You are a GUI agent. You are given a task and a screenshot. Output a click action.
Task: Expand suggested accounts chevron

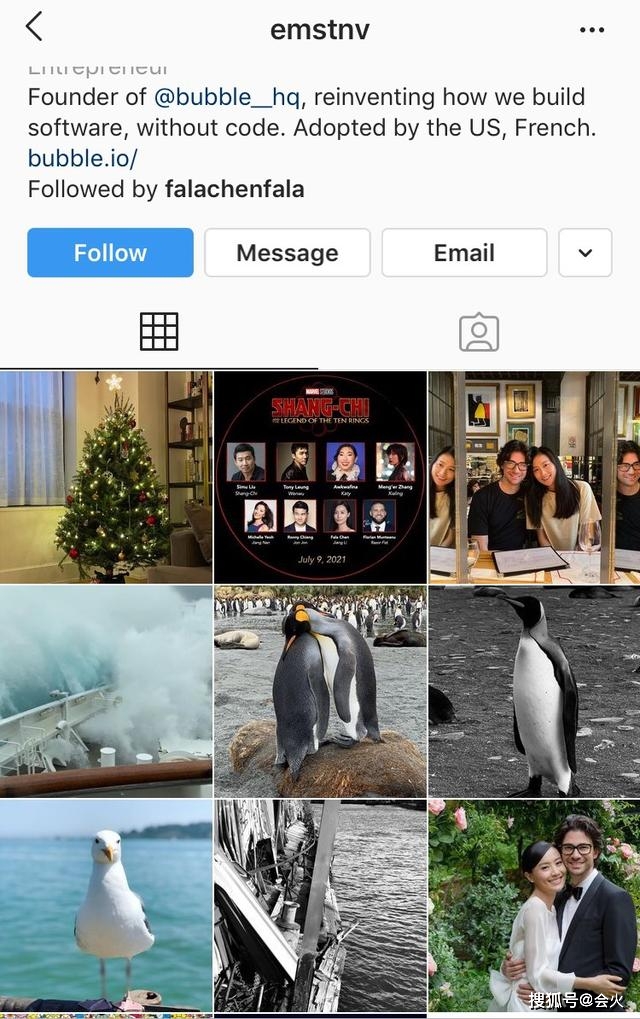coord(585,253)
